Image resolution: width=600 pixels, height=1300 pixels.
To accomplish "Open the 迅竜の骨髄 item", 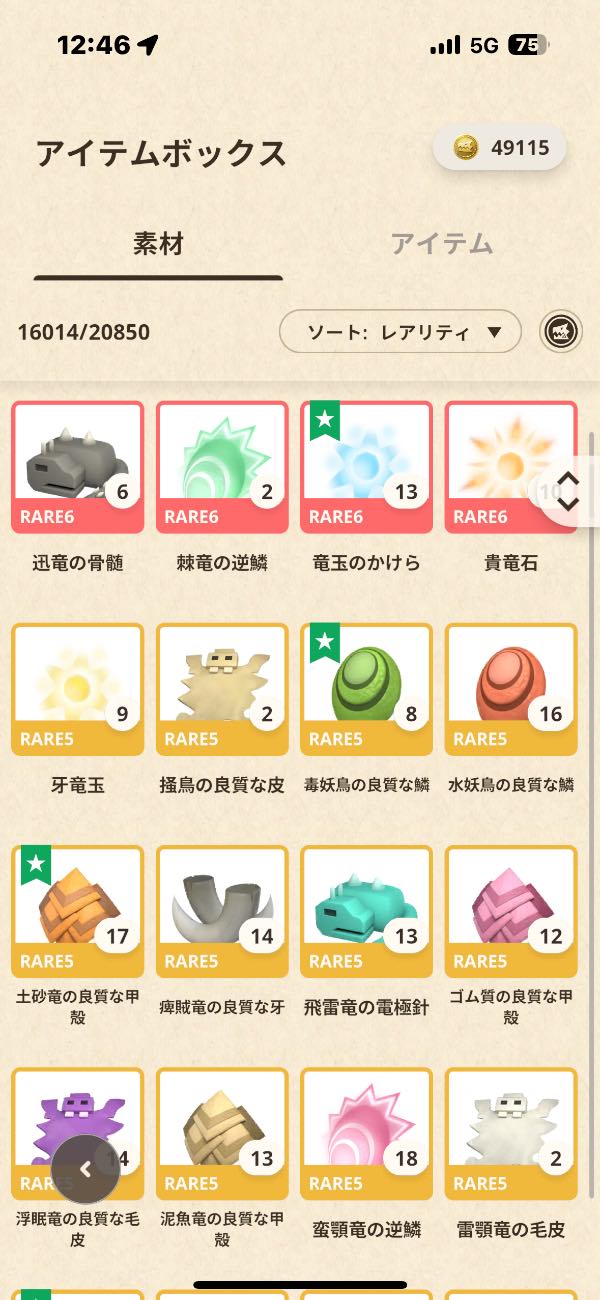I will (78, 468).
